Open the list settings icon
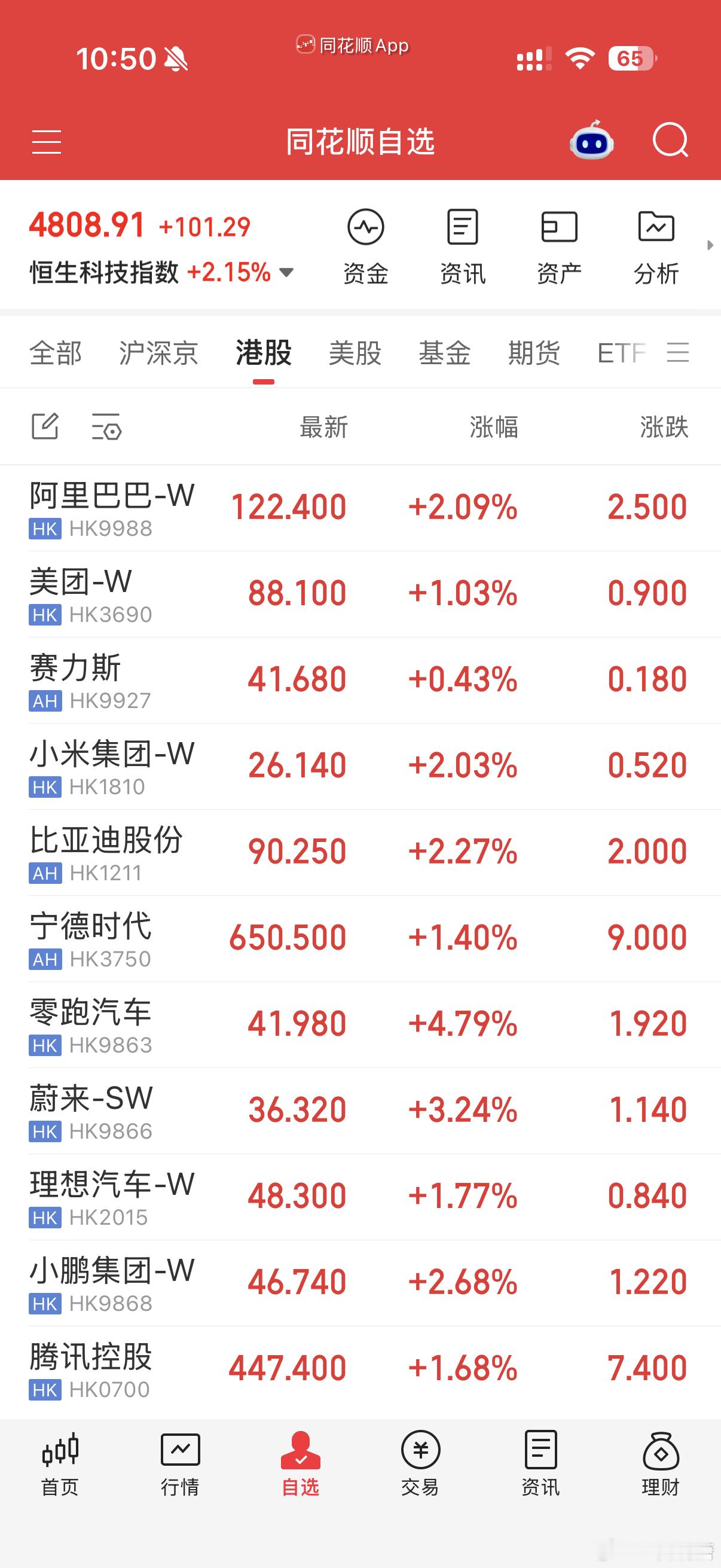Image resolution: width=721 pixels, height=1568 pixels. (x=106, y=426)
